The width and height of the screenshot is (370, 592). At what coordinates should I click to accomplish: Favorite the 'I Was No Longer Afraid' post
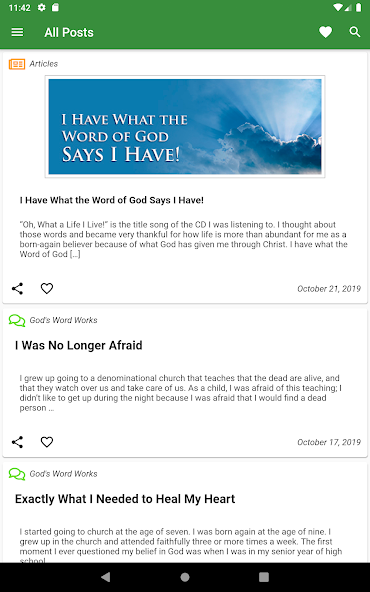[47, 442]
